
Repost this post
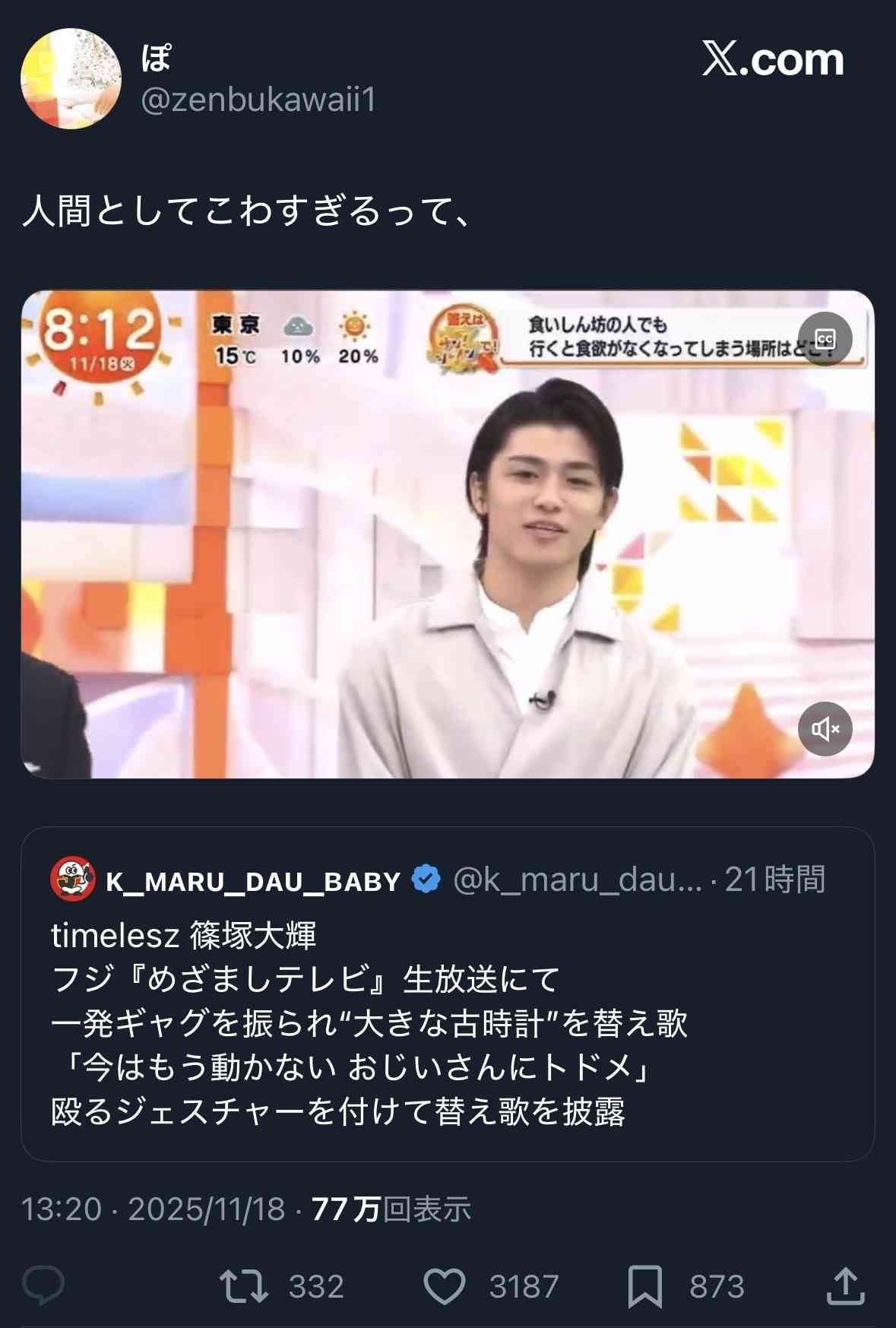point(244,1285)
